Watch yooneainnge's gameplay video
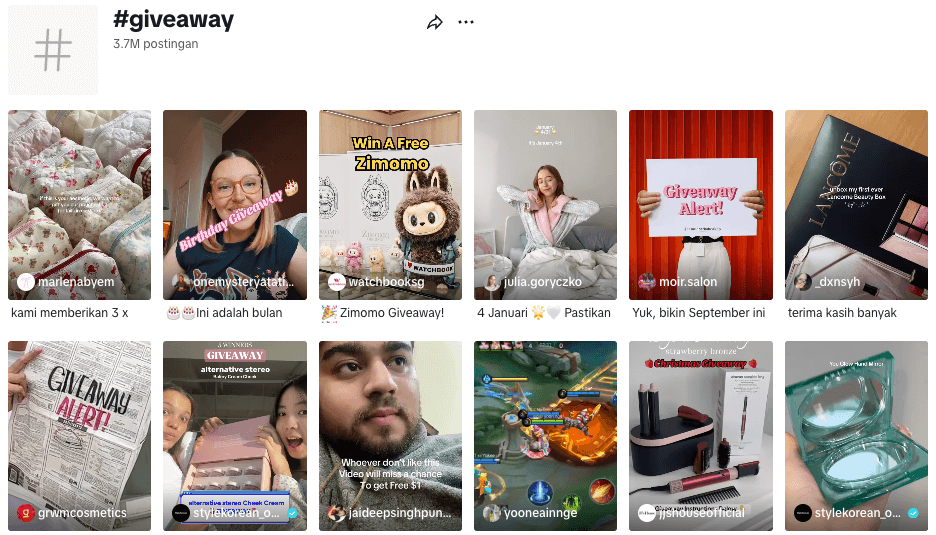936x535 pixels. pyautogui.click(x=545, y=435)
